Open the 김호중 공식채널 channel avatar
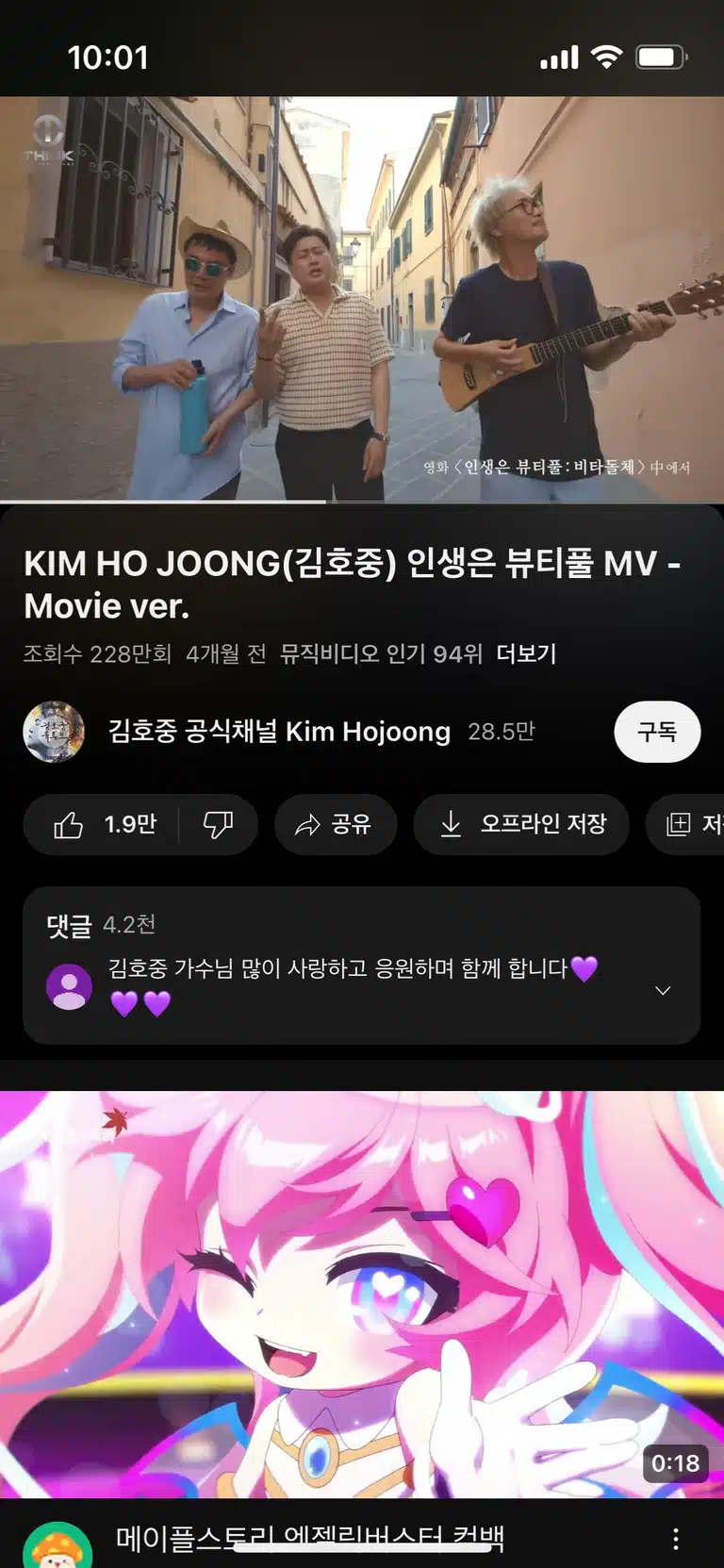This screenshot has height=1568, width=724. click(54, 732)
